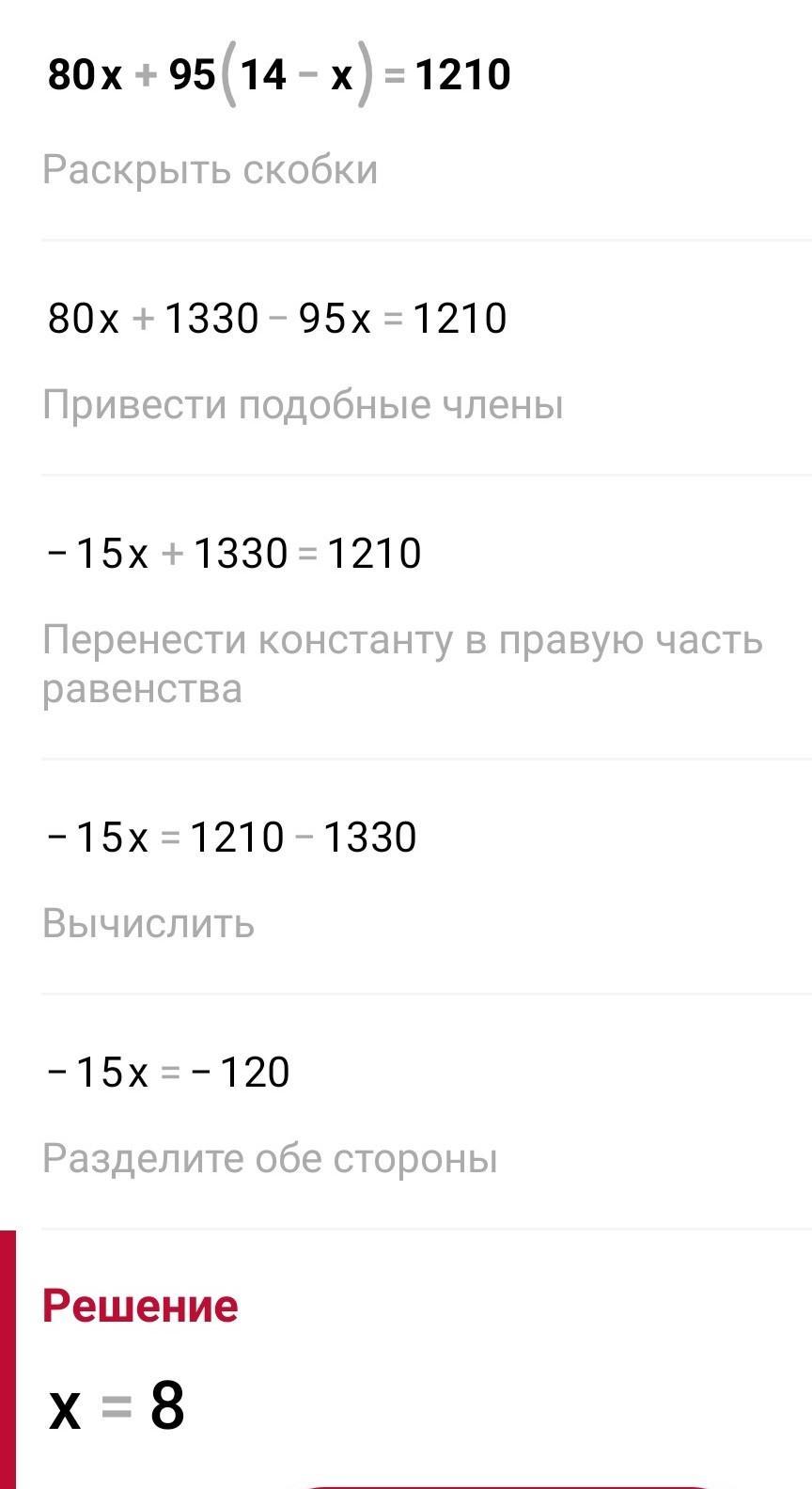Expand the 'Привести подобные члены' step
Screen dimensions: 812x1489
tap(303, 405)
